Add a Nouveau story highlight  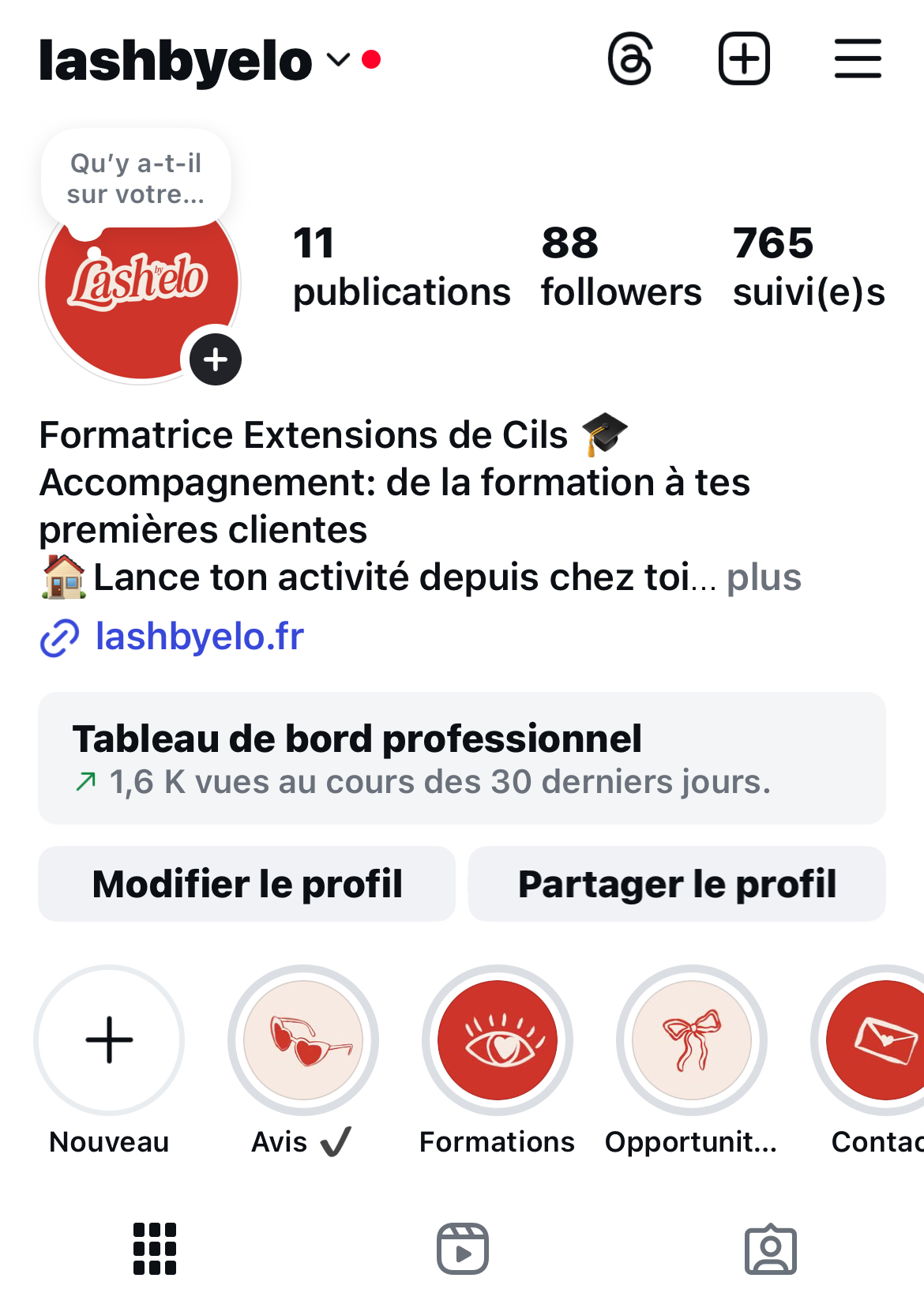[109, 1039]
